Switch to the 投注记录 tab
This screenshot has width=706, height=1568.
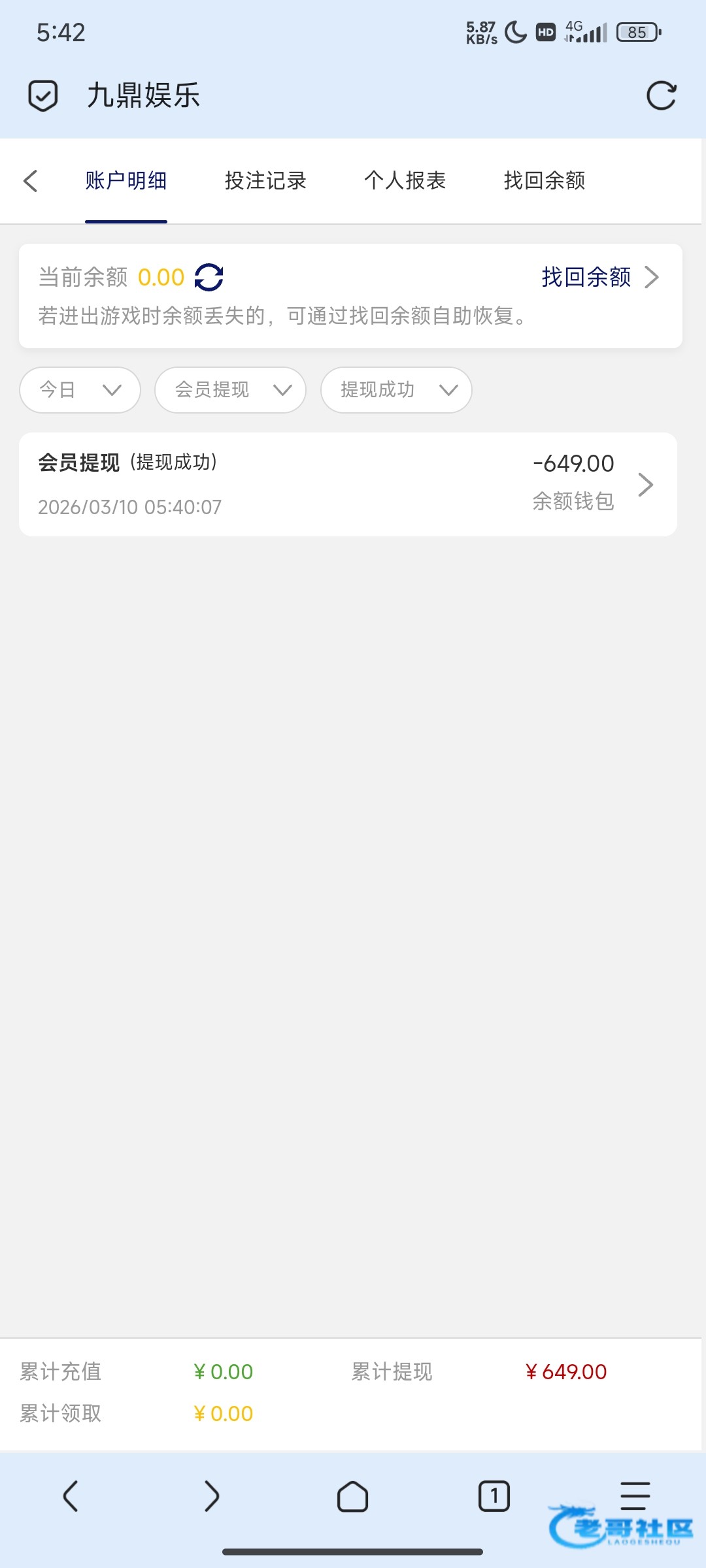click(265, 181)
